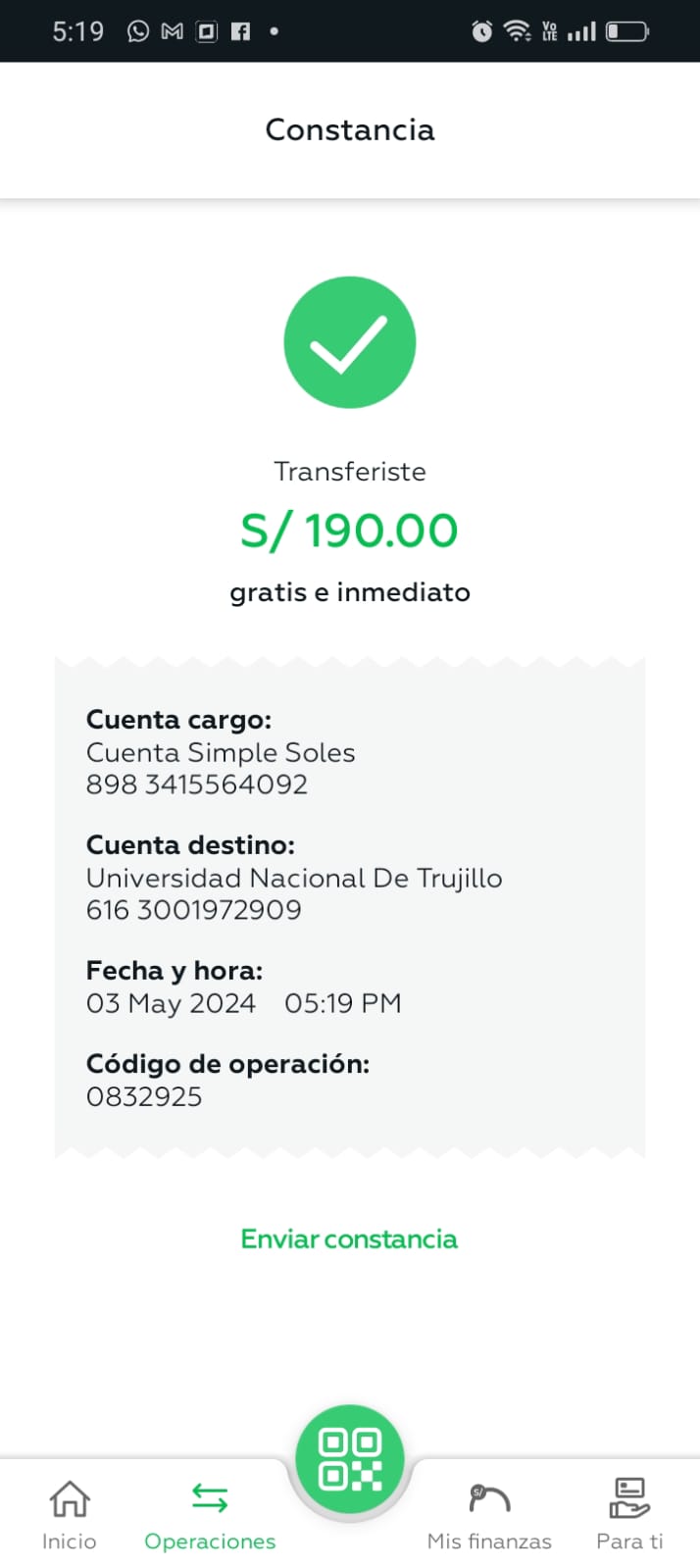This screenshot has width=700, height=1568.
Task: Go to the Inicio tab
Action: [x=70, y=1515]
